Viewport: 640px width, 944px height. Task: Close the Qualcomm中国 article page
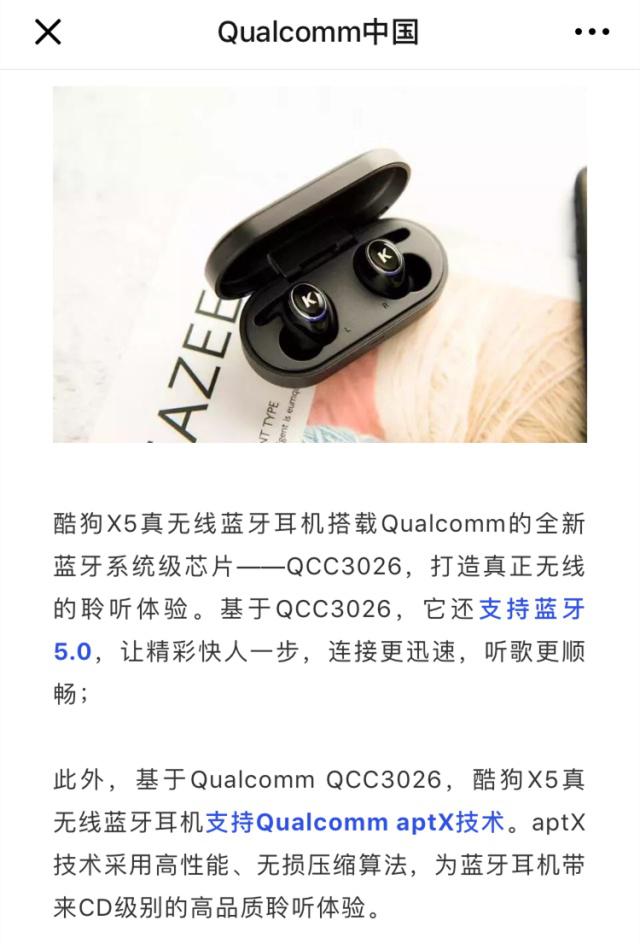[48, 33]
